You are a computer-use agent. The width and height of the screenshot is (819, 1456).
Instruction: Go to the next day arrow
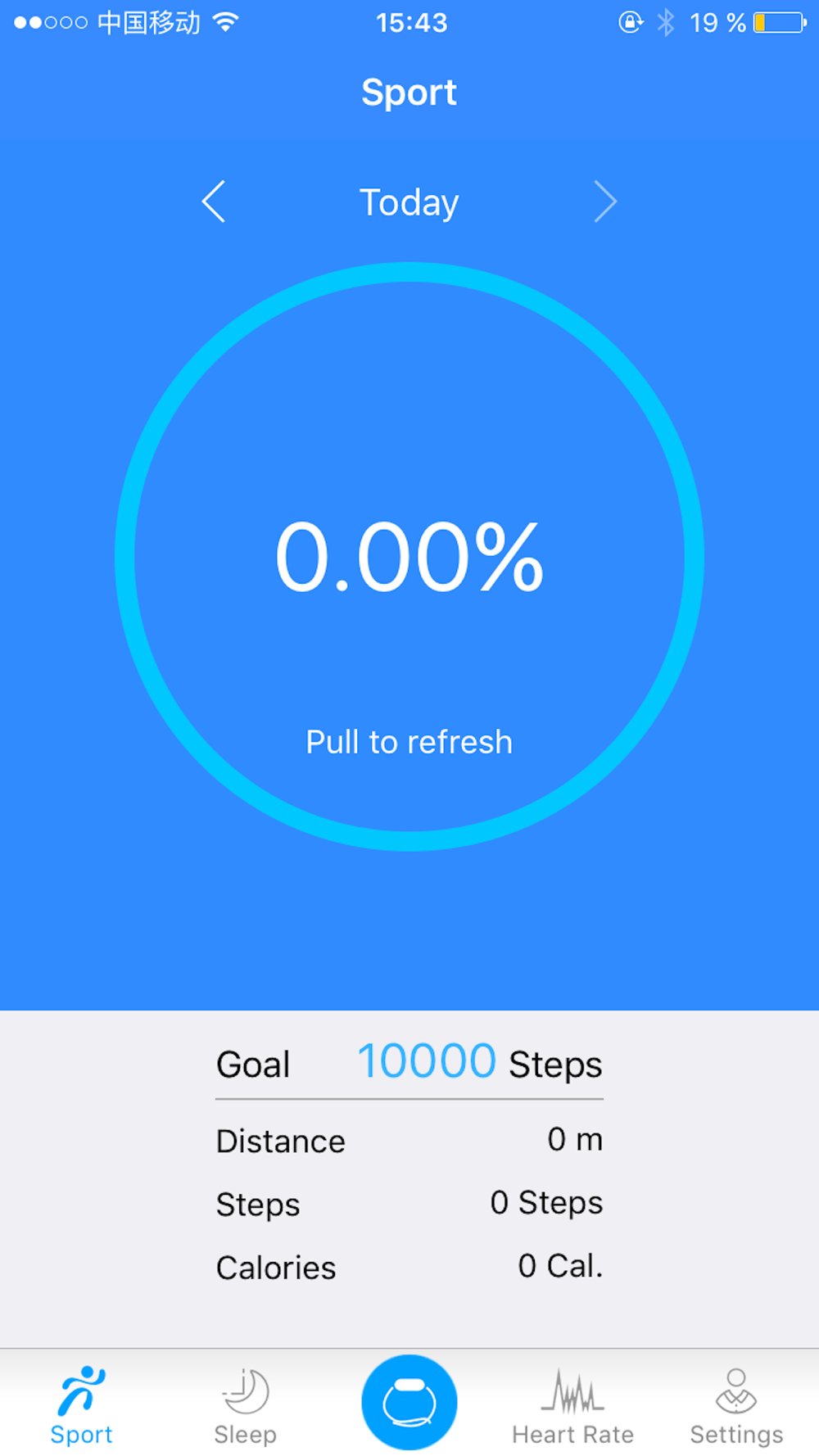[605, 201]
